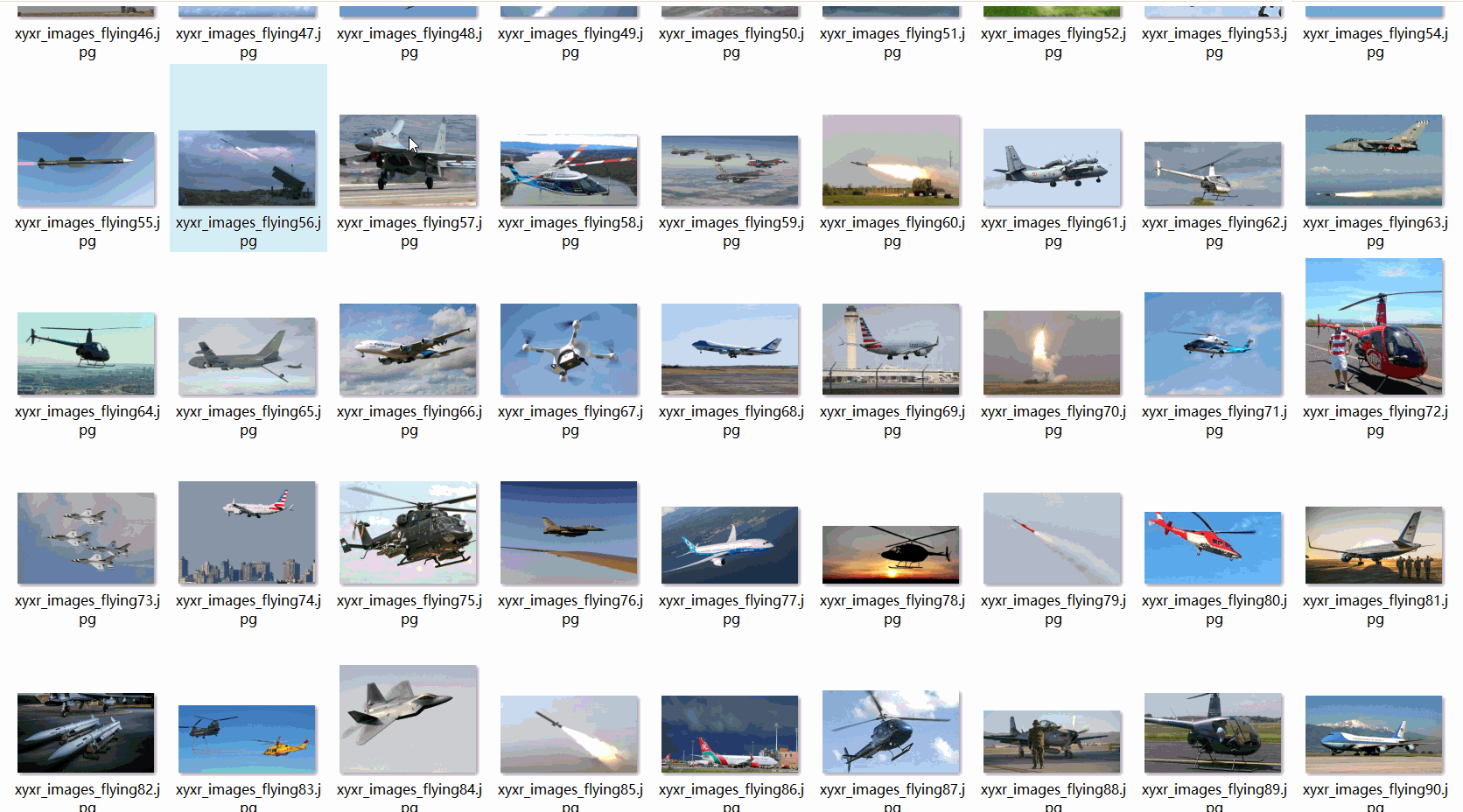Open xyxr_images_flying61.jpg propeller plane

(x=1052, y=167)
